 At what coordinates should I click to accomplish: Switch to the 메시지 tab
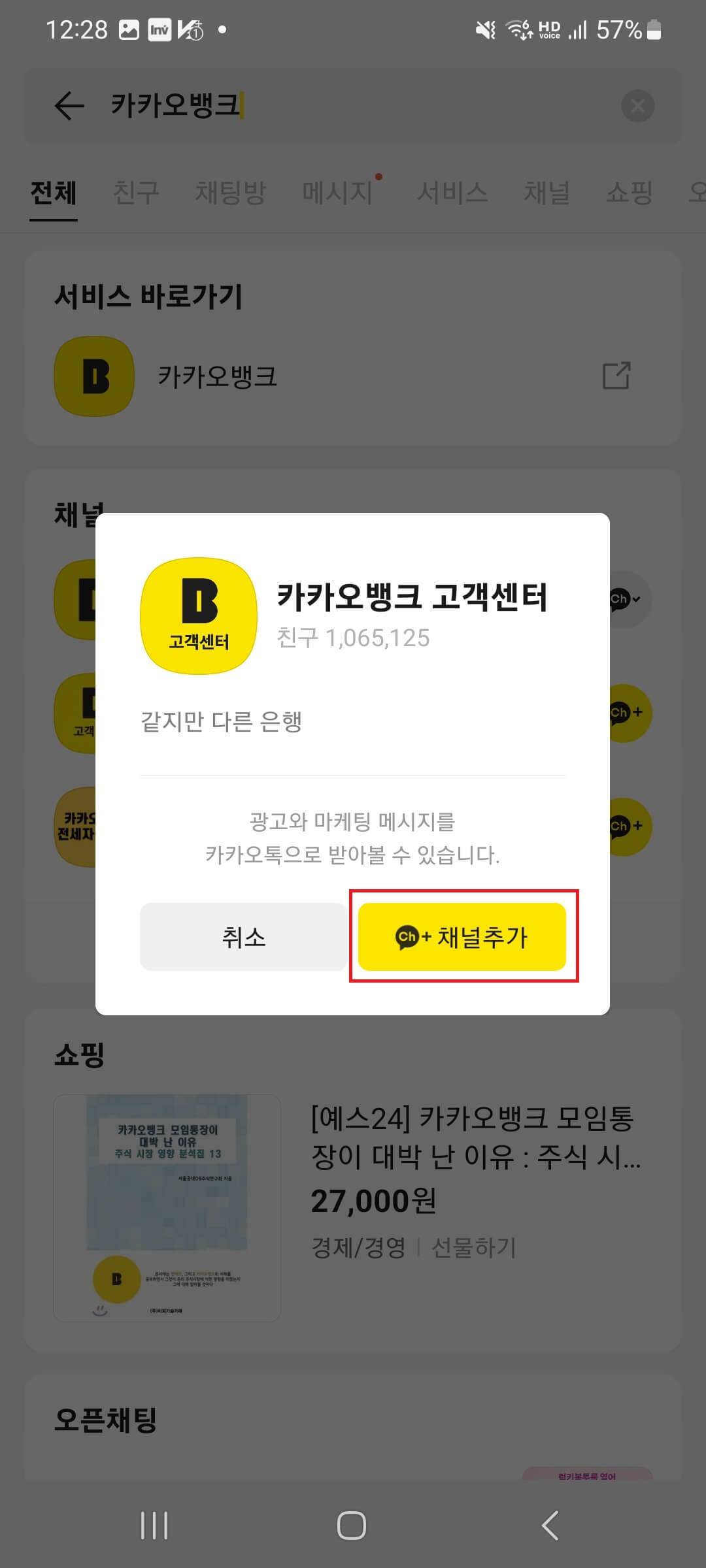click(x=337, y=193)
